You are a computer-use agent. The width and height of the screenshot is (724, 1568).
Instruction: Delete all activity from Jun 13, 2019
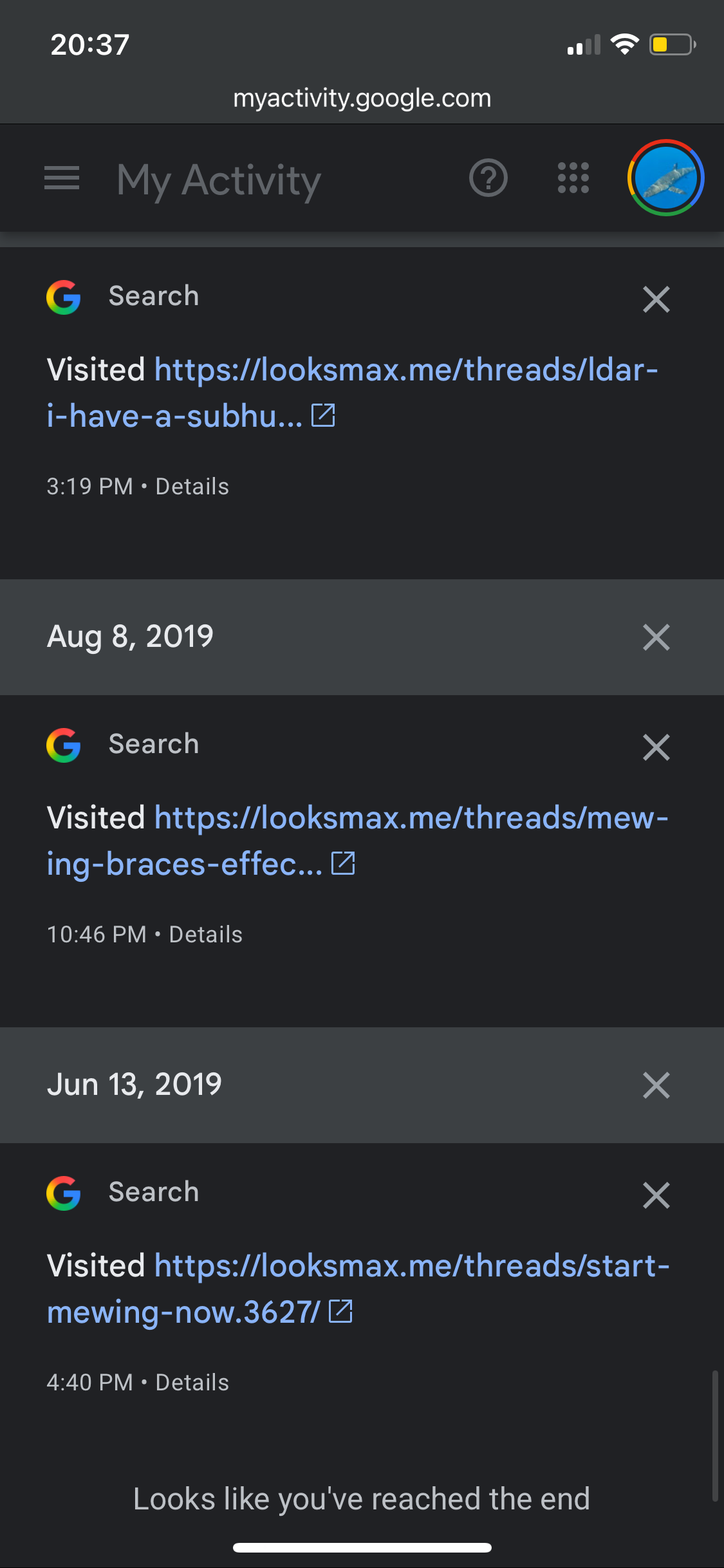(x=656, y=1085)
